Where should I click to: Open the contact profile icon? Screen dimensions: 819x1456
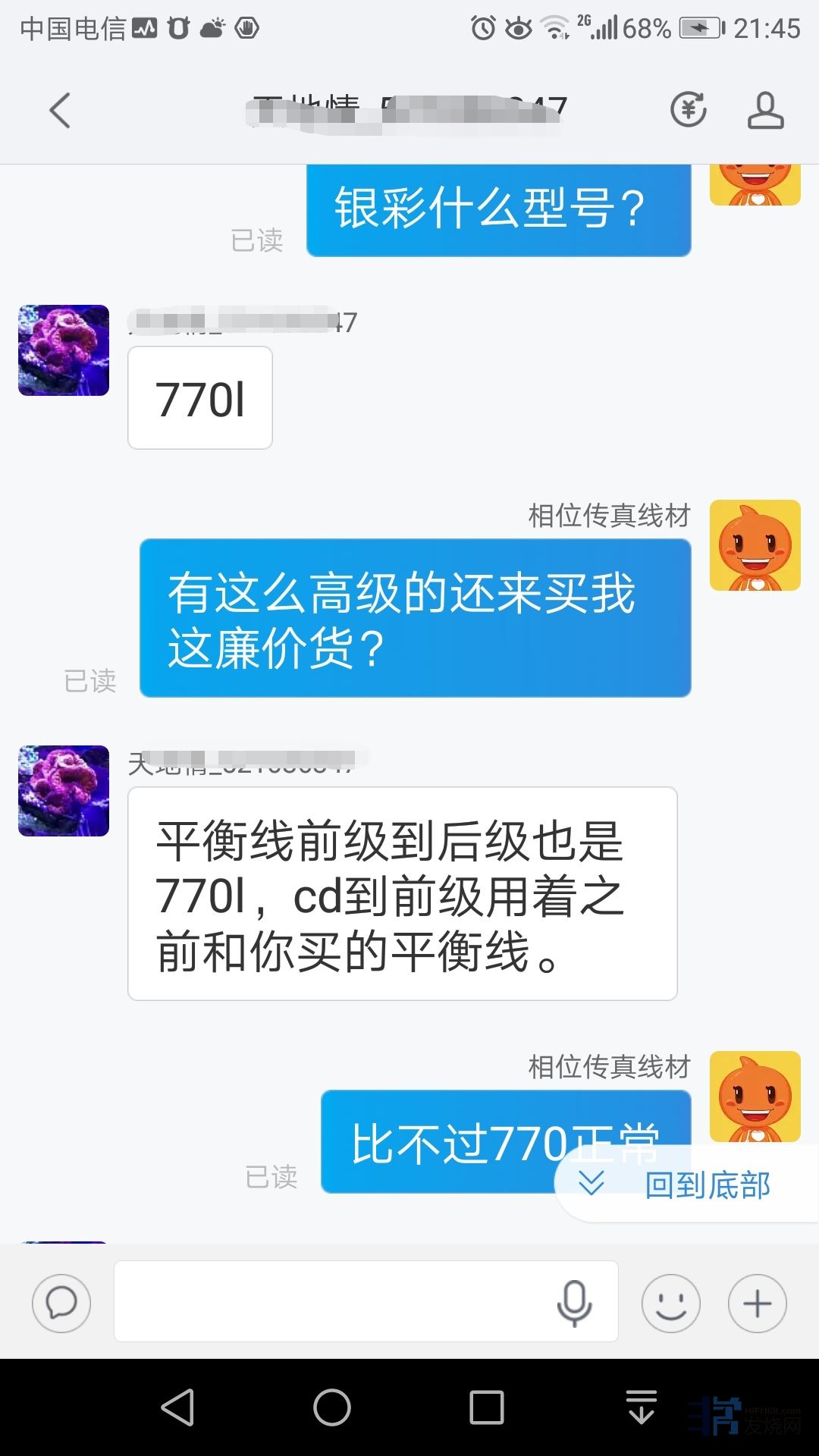coord(765,111)
